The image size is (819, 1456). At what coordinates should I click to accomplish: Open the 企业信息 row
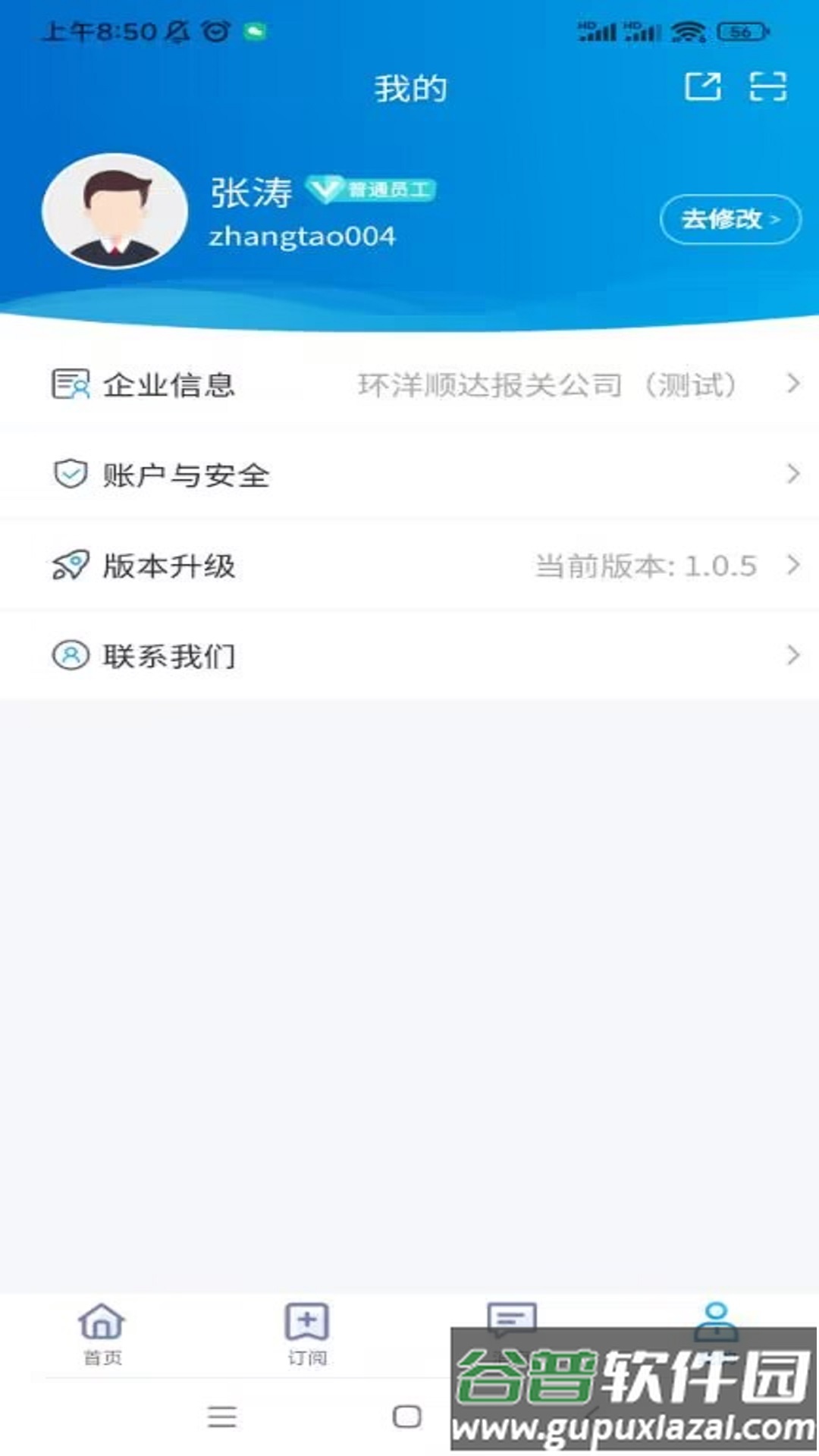409,384
